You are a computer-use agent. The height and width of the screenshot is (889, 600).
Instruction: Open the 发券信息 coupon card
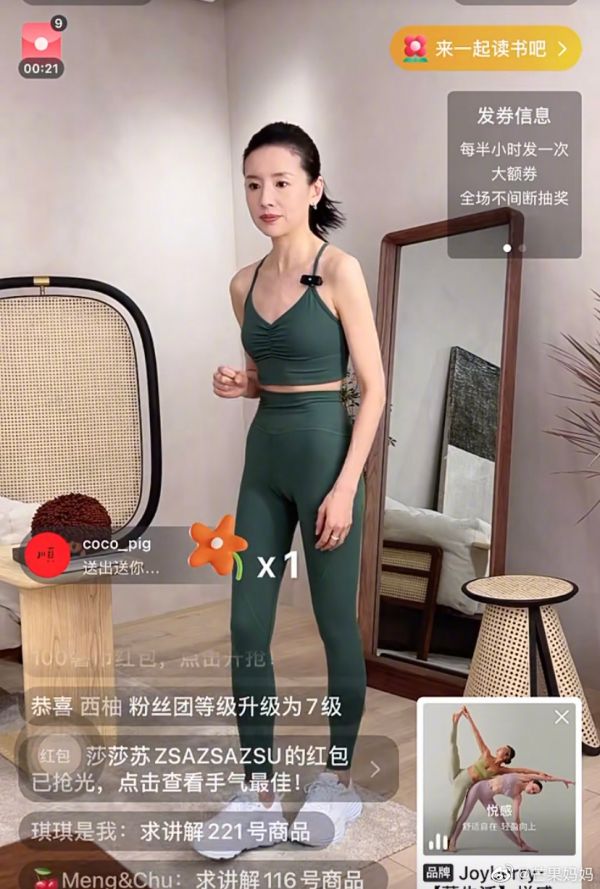coord(513,160)
